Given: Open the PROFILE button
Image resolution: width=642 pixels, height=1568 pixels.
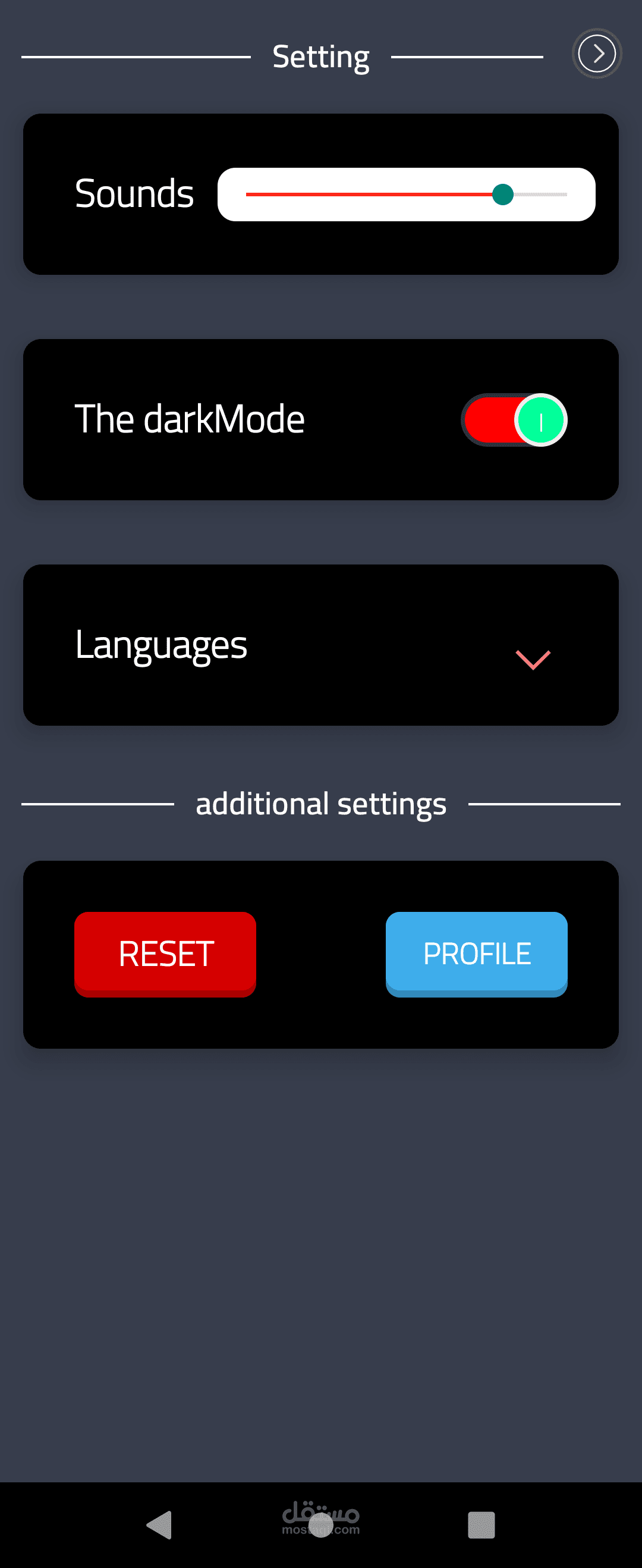Looking at the screenshot, I should click(477, 953).
